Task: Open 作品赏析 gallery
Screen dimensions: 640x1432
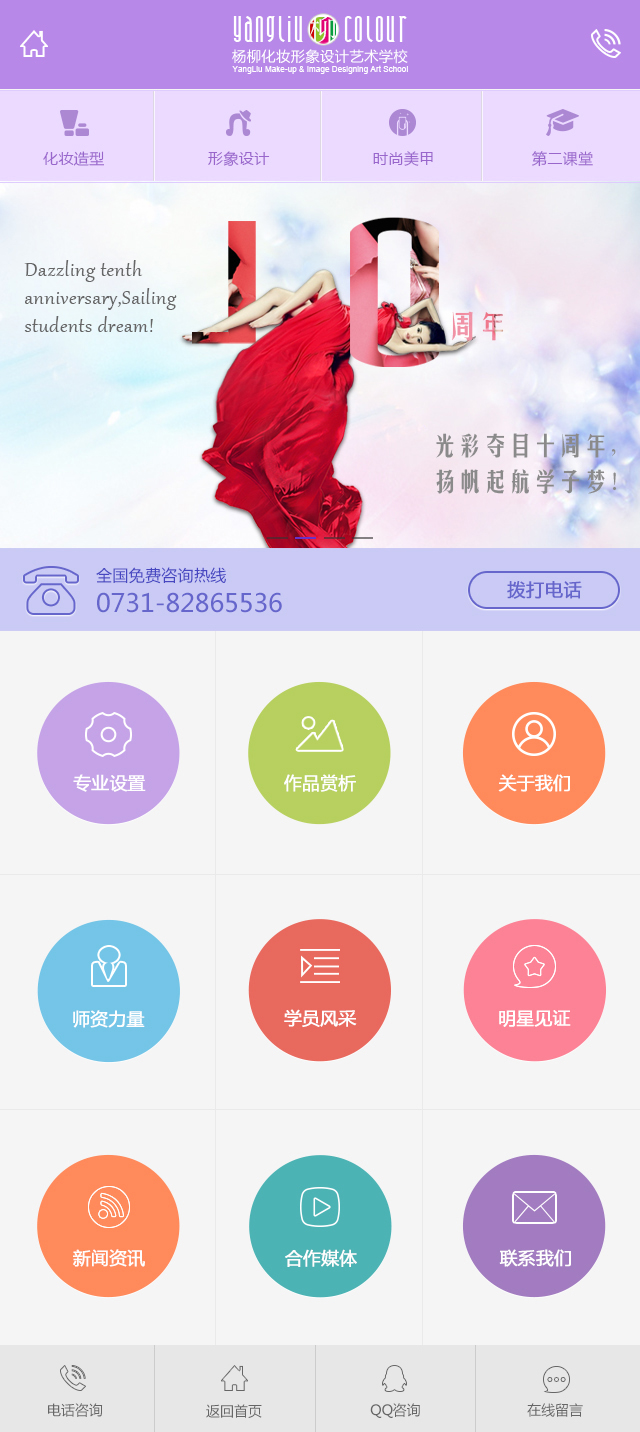Action: [319, 753]
